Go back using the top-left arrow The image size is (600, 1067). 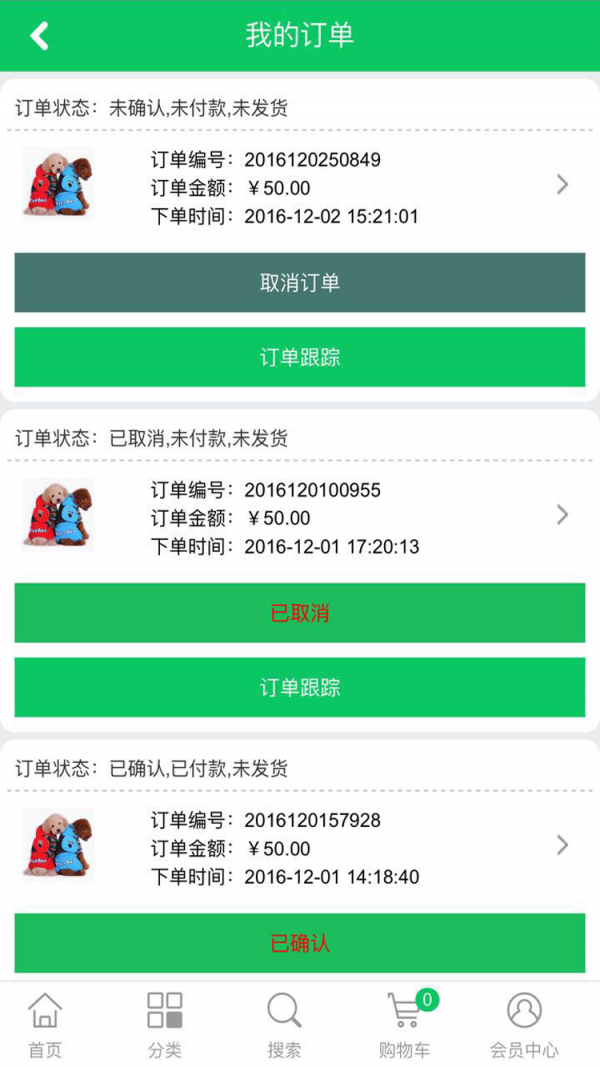[x=39, y=36]
